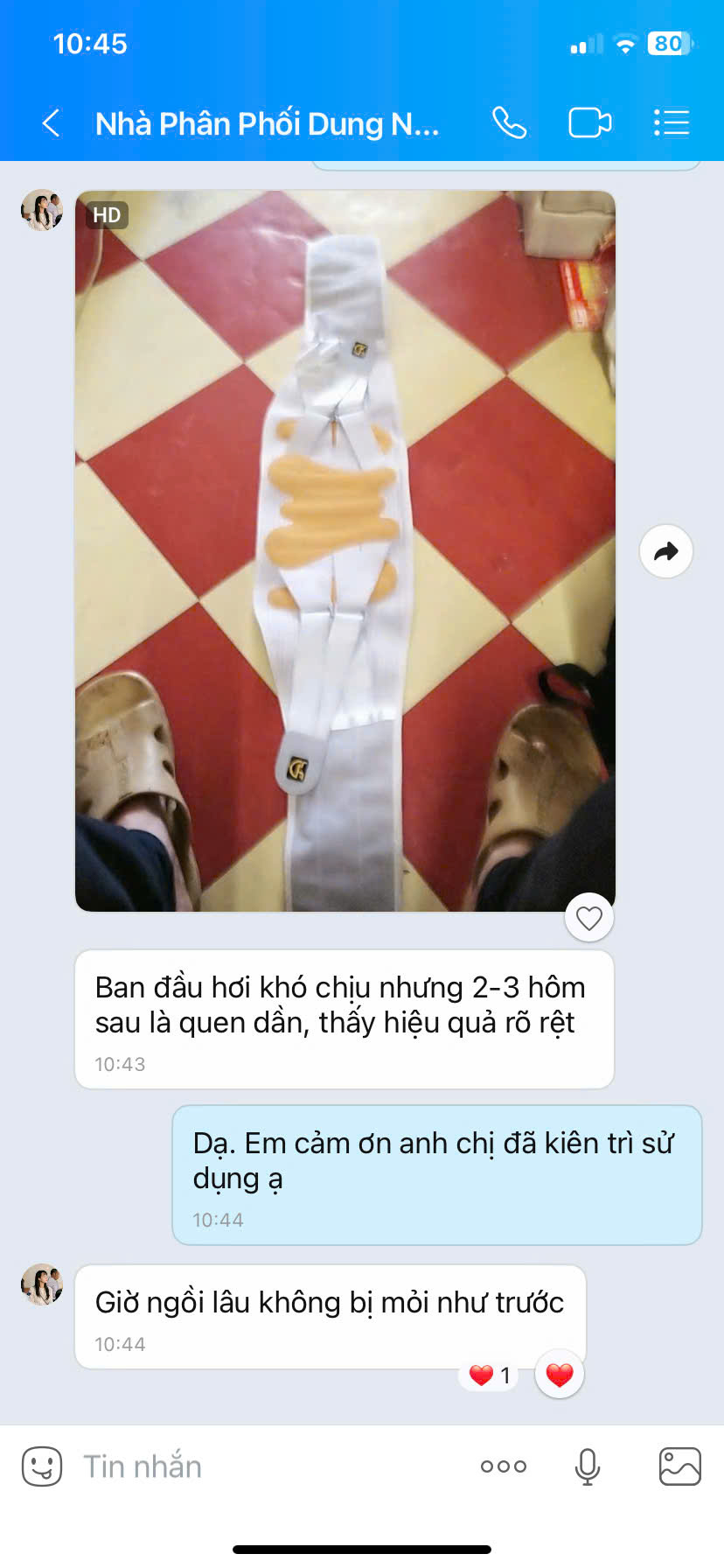Open the contact name Nhà Phân Phối Dung
The width and height of the screenshot is (724, 1568).
[267, 123]
